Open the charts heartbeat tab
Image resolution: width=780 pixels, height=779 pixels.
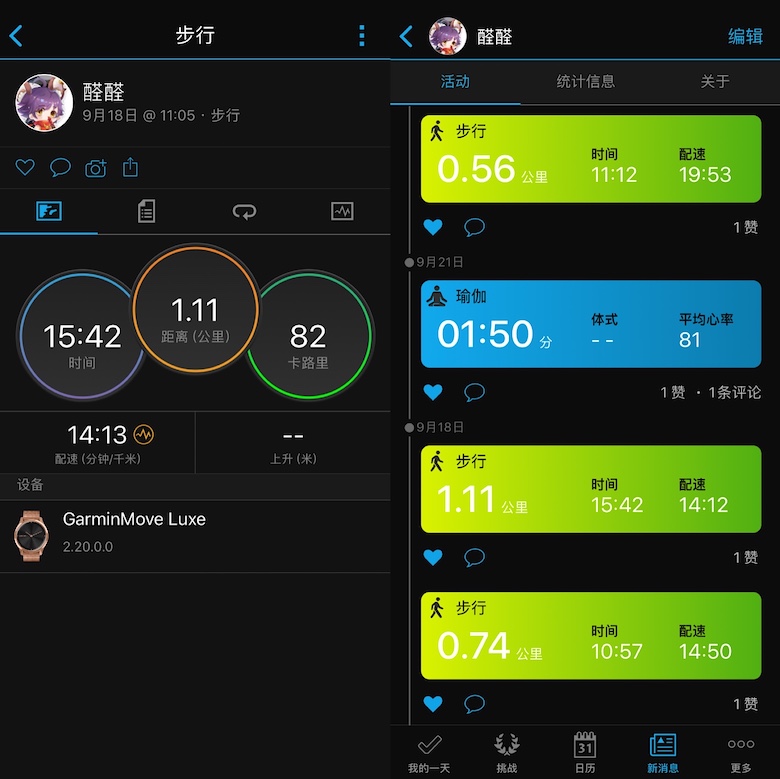pyautogui.click(x=342, y=211)
